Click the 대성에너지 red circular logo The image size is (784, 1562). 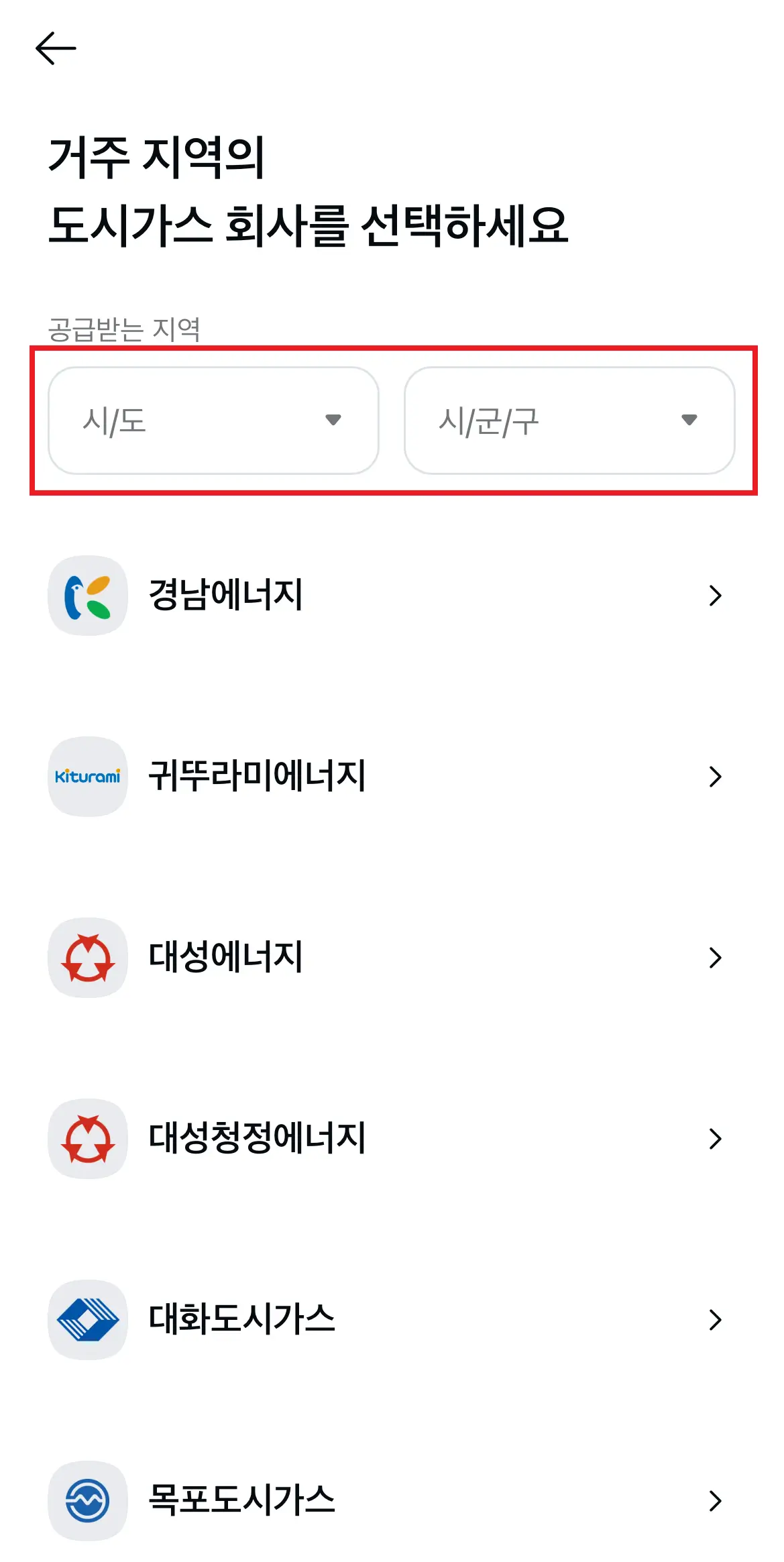point(87,958)
